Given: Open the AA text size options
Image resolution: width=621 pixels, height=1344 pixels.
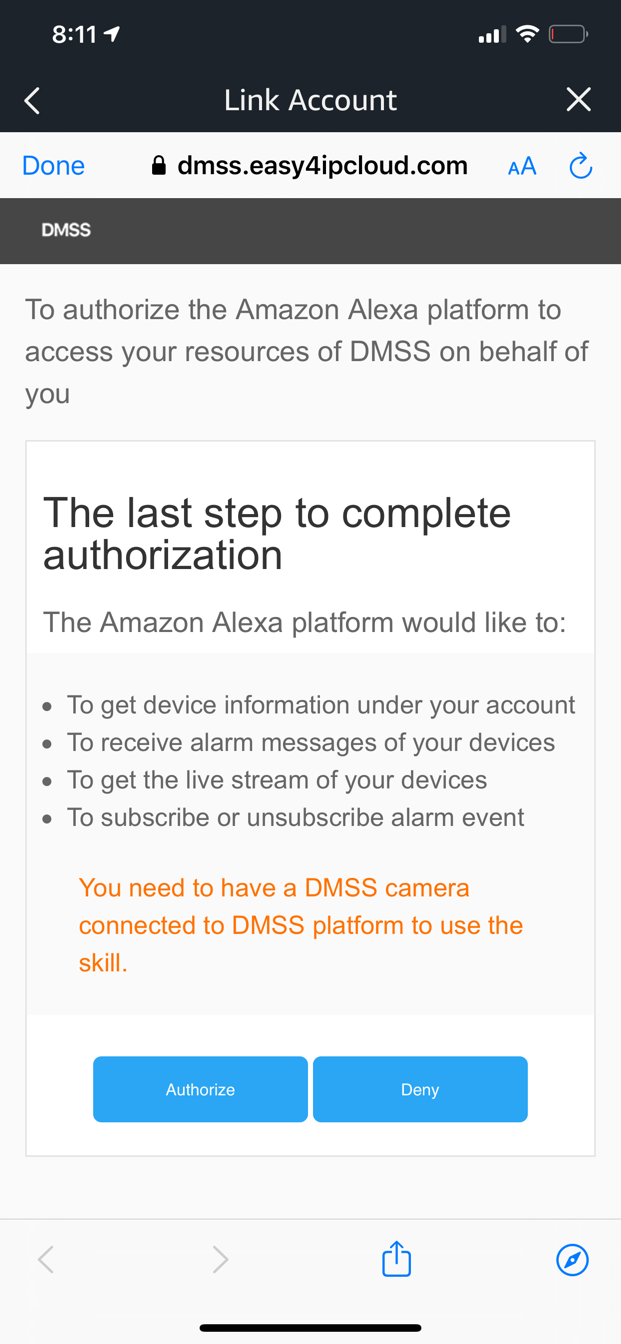Looking at the screenshot, I should [522, 166].
